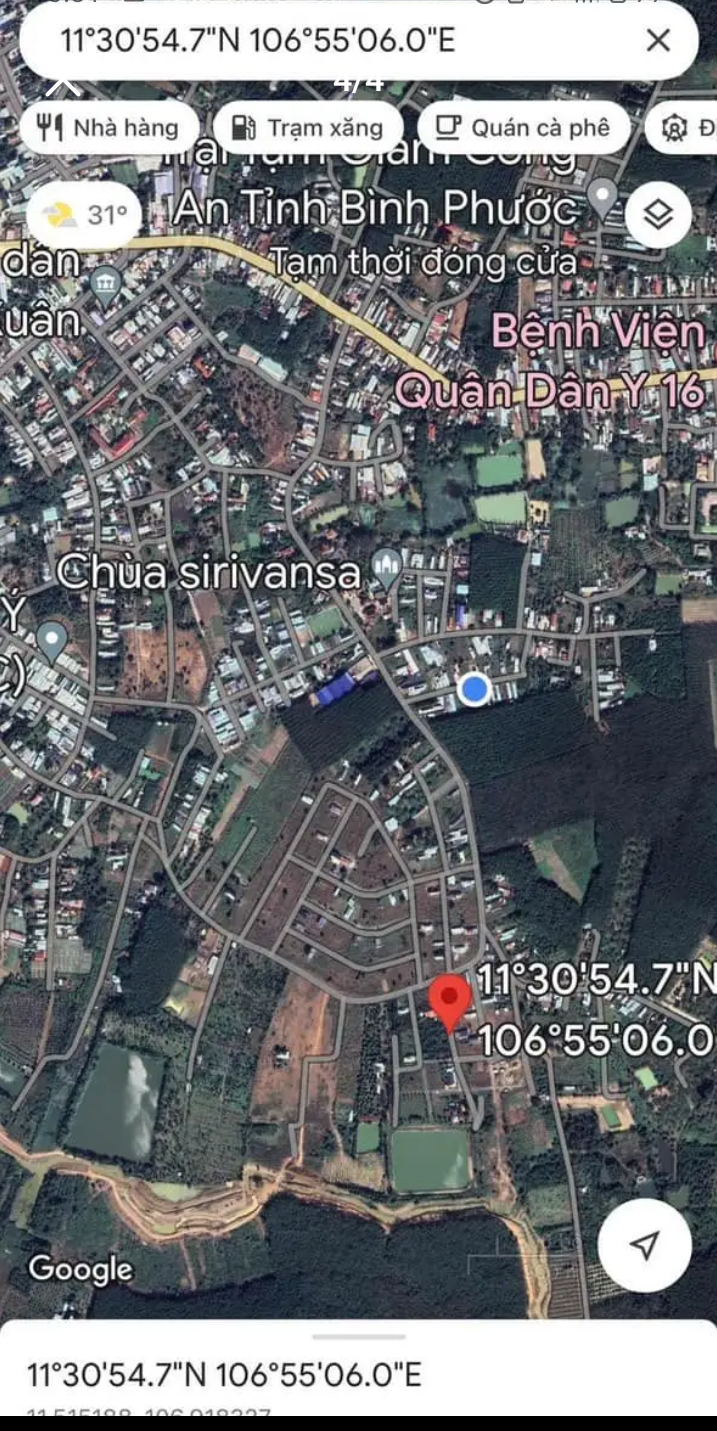Screen dimensions: 717x1431
Task: Open the Công An Tỉnh Bình Phước pin
Action: [x=601, y=194]
